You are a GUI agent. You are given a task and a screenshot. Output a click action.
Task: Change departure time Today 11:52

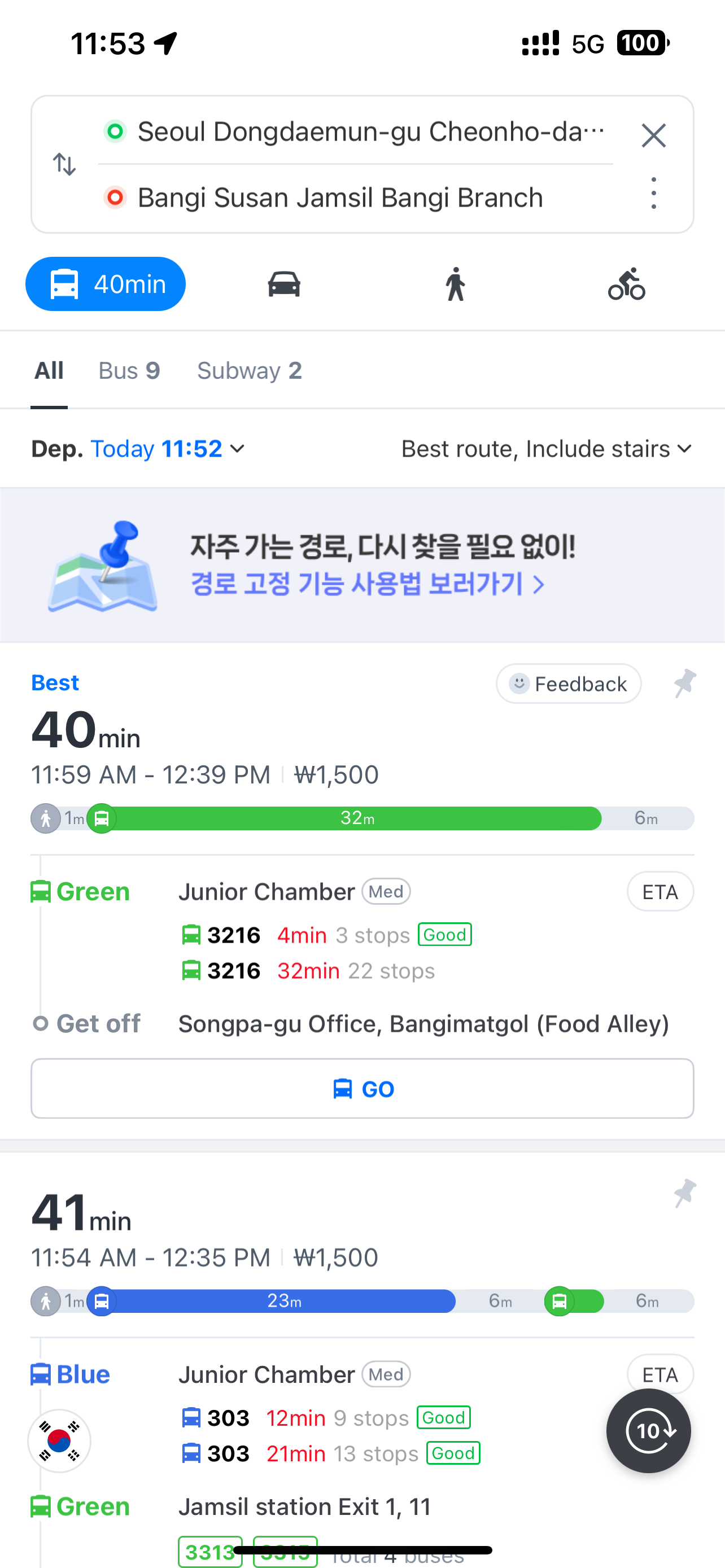tap(167, 449)
